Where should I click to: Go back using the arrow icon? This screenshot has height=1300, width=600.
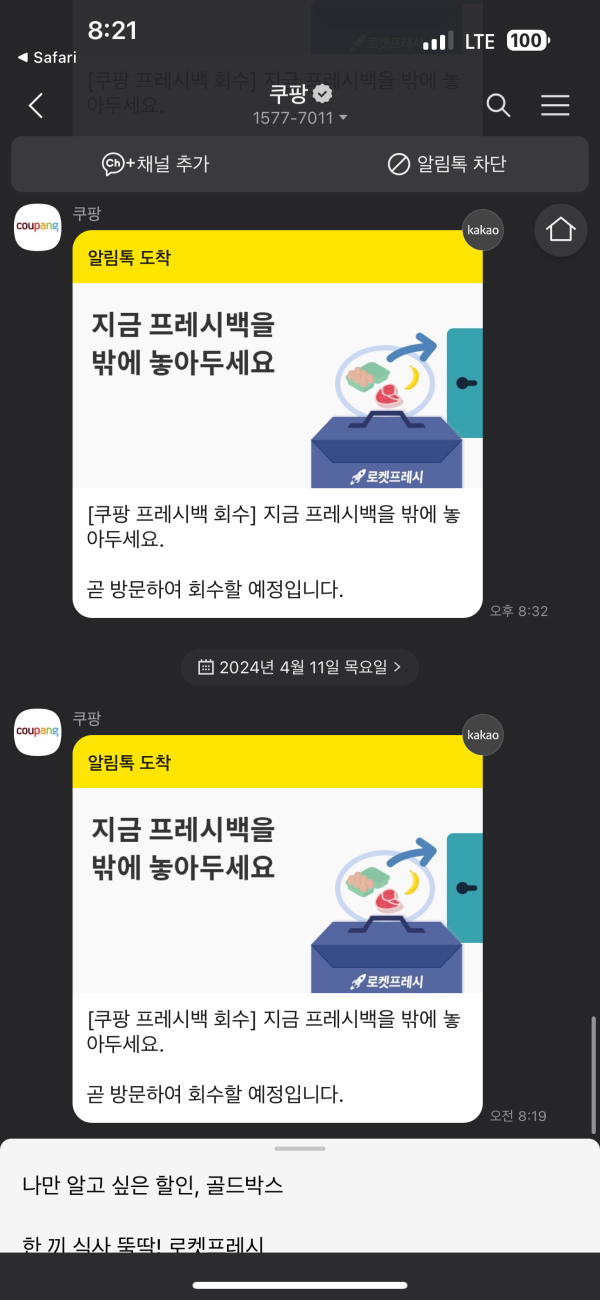36,105
